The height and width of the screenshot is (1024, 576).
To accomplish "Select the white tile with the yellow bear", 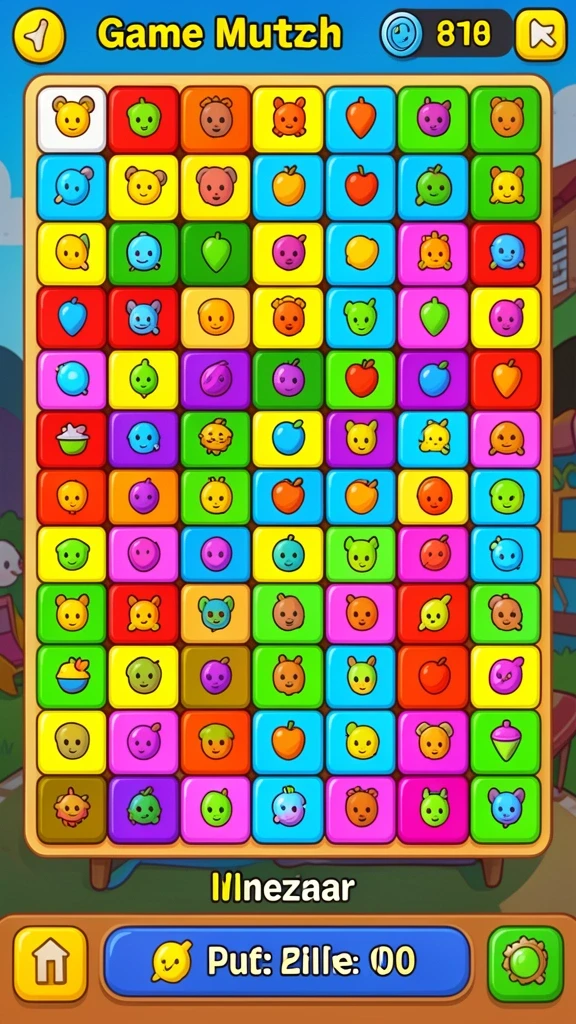I will point(72,120).
